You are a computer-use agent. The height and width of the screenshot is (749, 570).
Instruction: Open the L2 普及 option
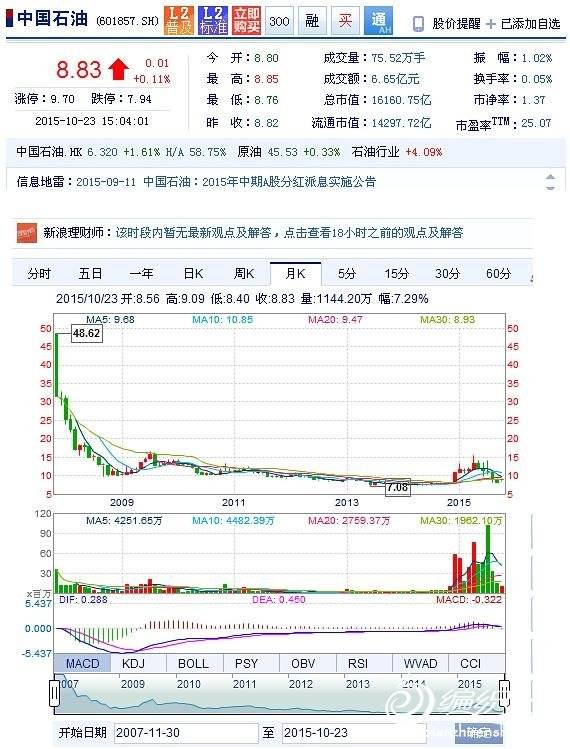point(179,21)
